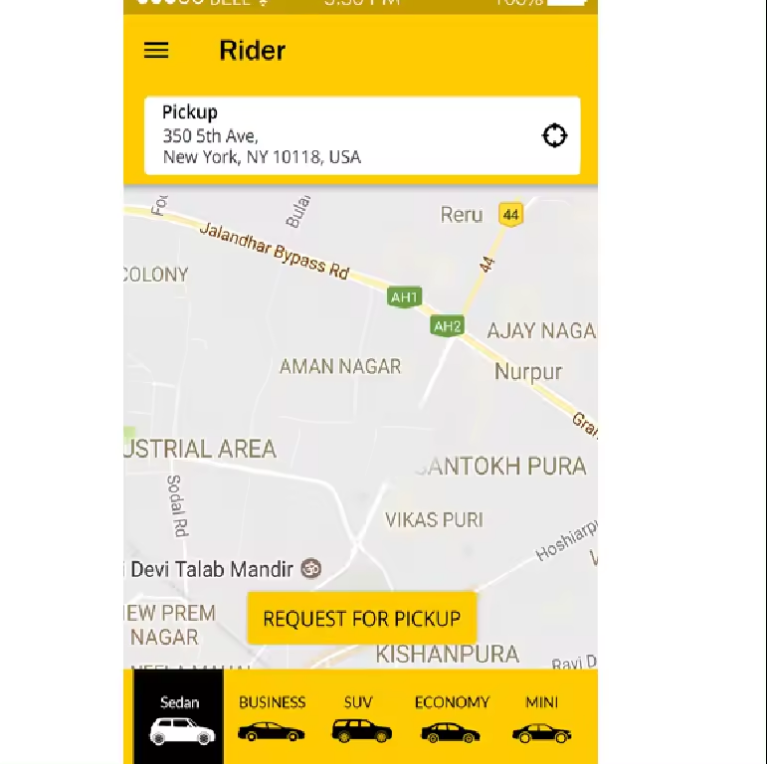Open the hamburger drawer menu
Viewport: 767px width, 764px height.
pos(157,50)
